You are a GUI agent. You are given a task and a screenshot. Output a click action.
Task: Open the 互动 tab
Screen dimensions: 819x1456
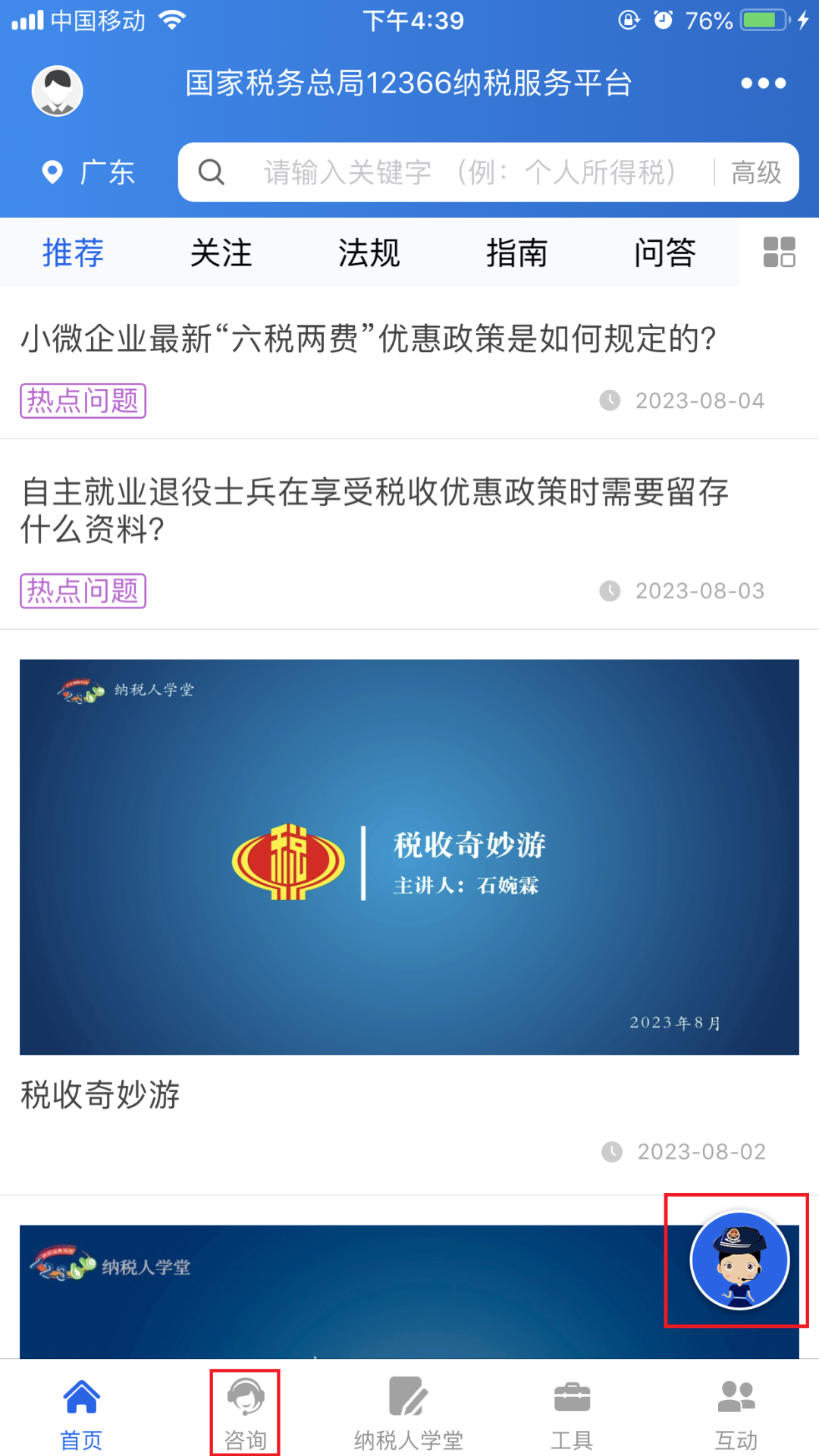736,1414
